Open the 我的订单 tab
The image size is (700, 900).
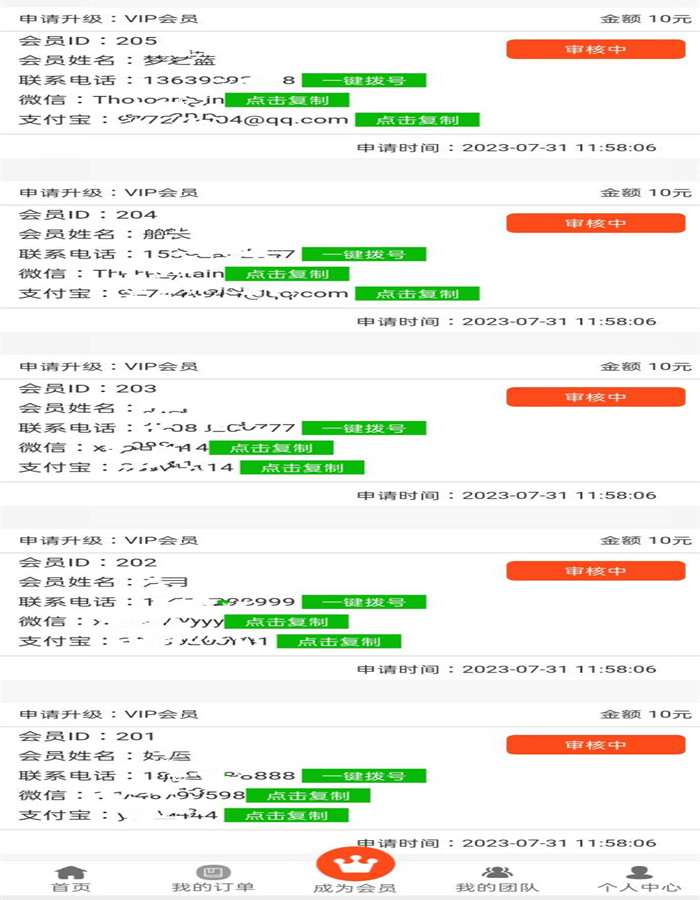pyautogui.click(x=212, y=879)
